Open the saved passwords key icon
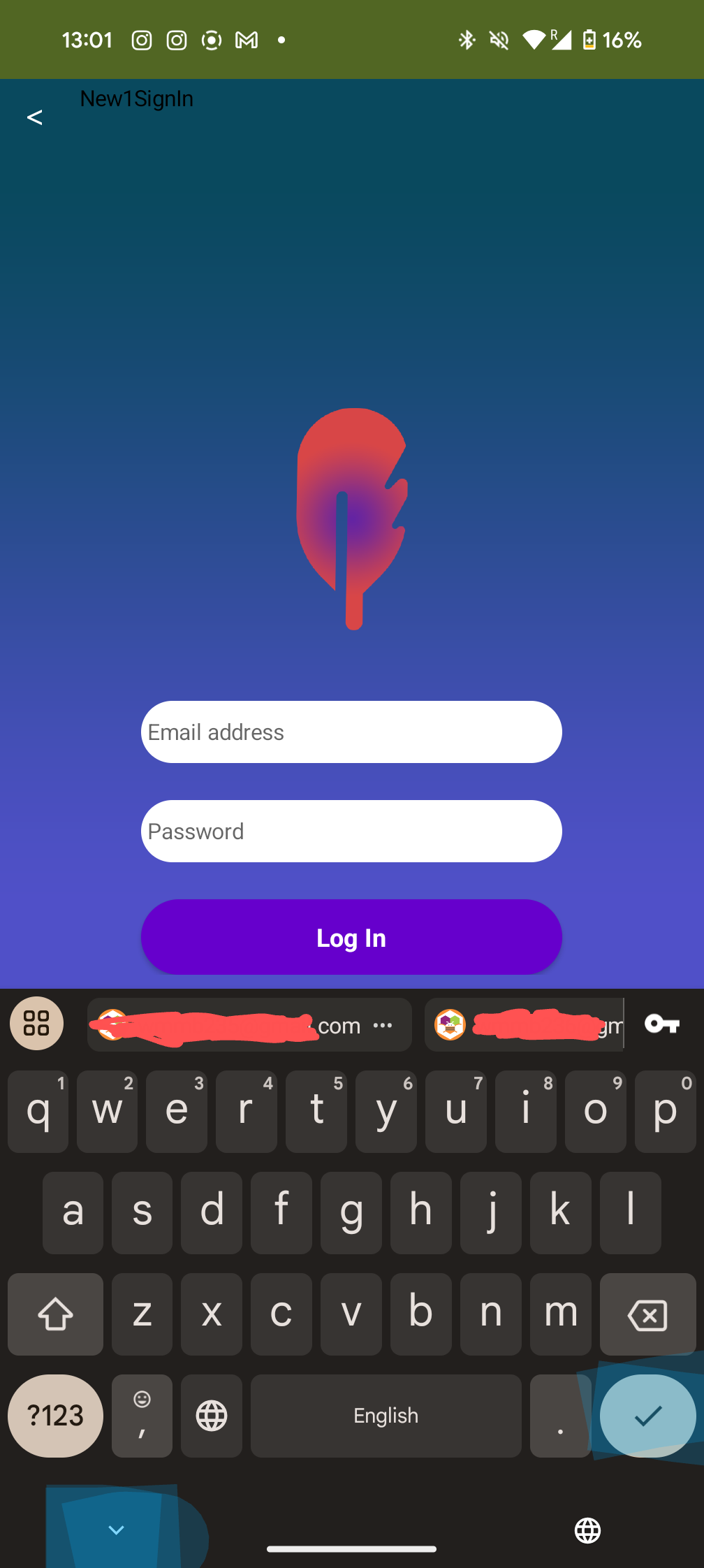 (x=662, y=1024)
